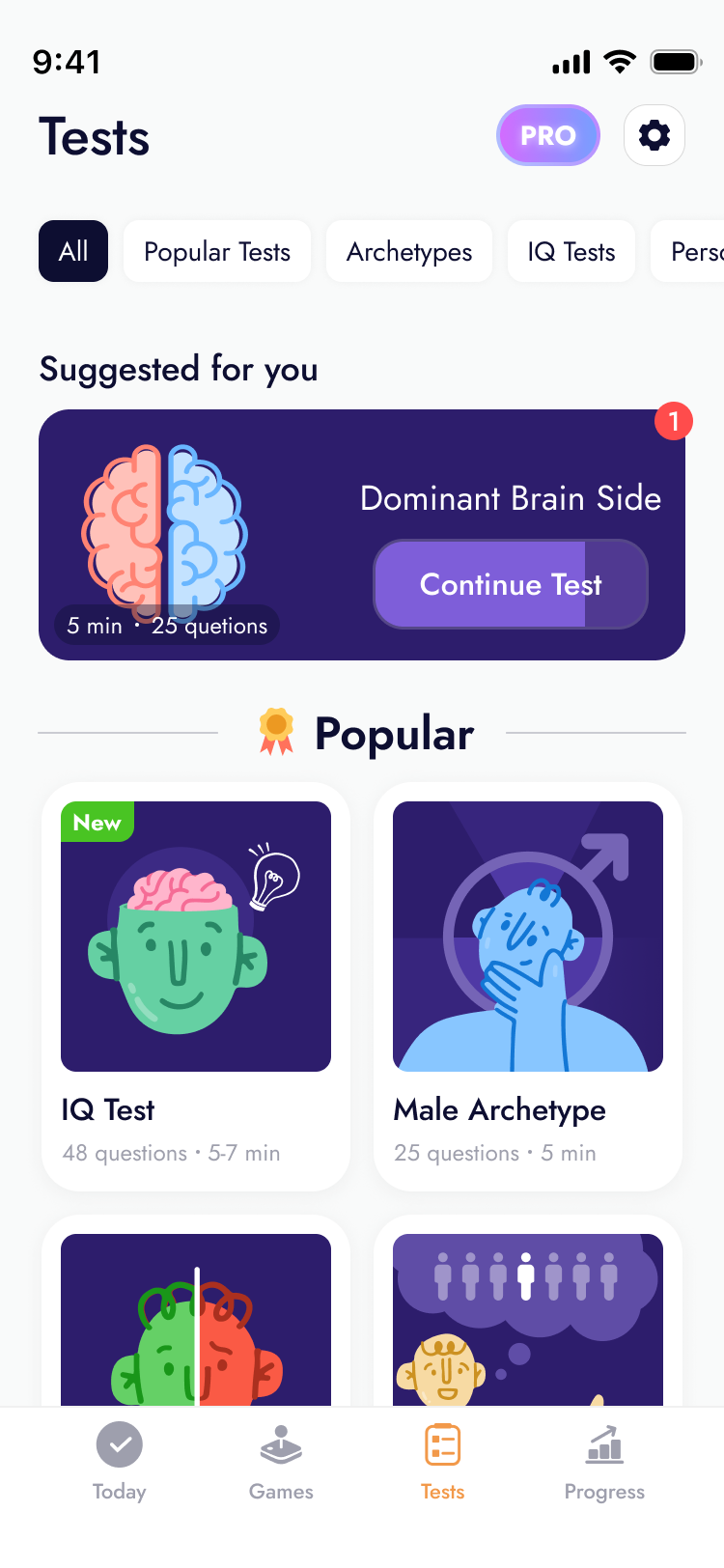This screenshot has width=724, height=1568.
Task: Open settings via the gear icon
Action: click(x=654, y=135)
